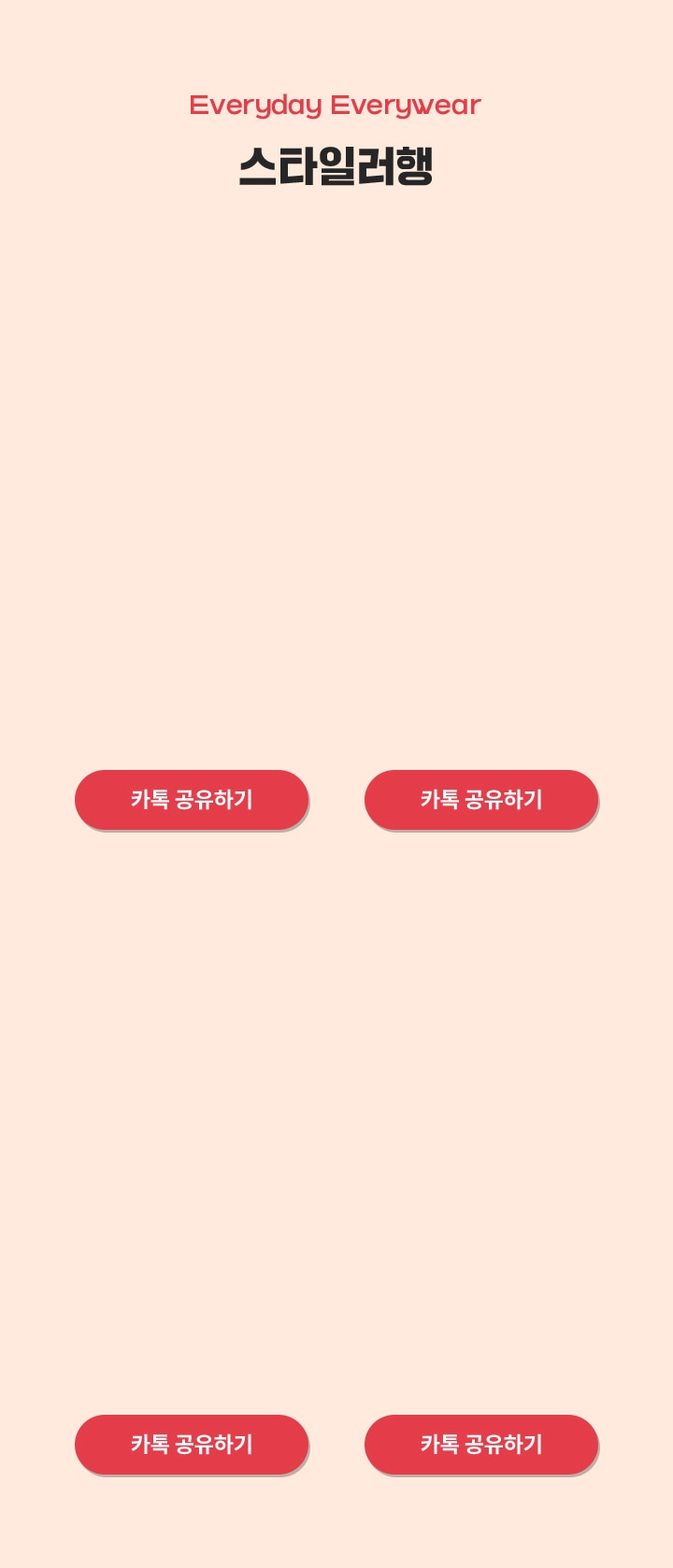Image resolution: width=673 pixels, height=1568 pixels.
Task: Share the second upper item via 카톡 공유하기
Action: click(x=481, y=799)
